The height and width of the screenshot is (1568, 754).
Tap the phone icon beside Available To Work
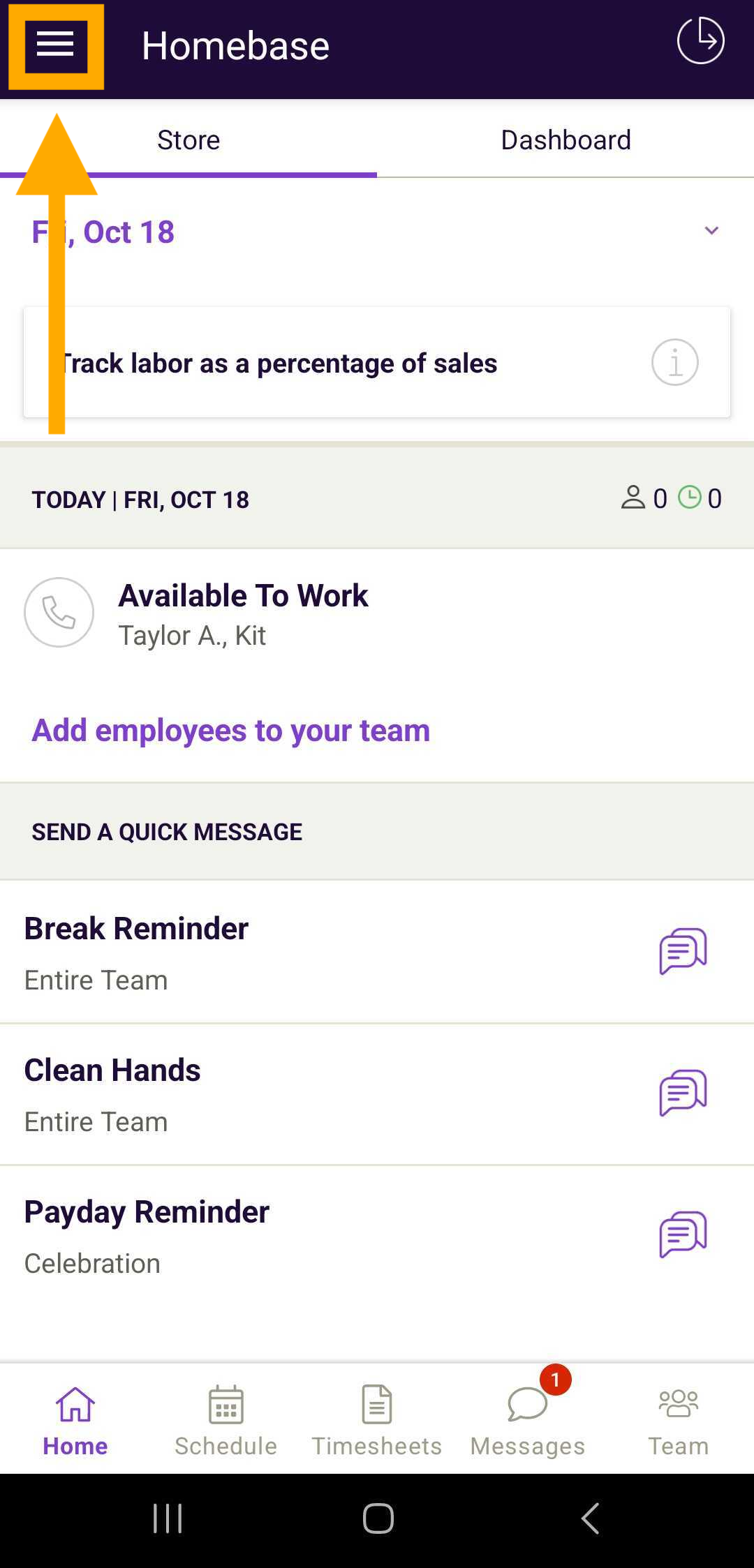click(x=59, y=612)
